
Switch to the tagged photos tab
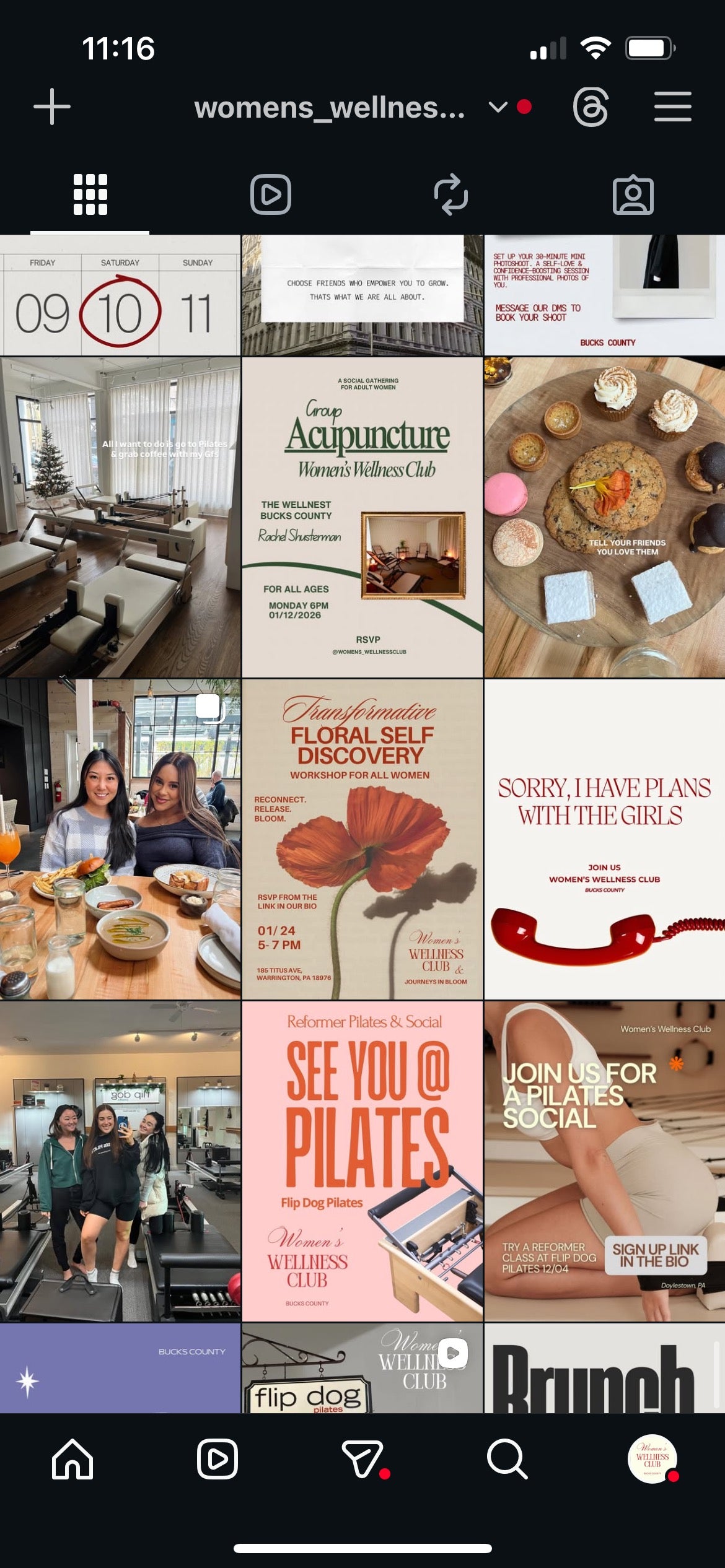pos(633,196)
